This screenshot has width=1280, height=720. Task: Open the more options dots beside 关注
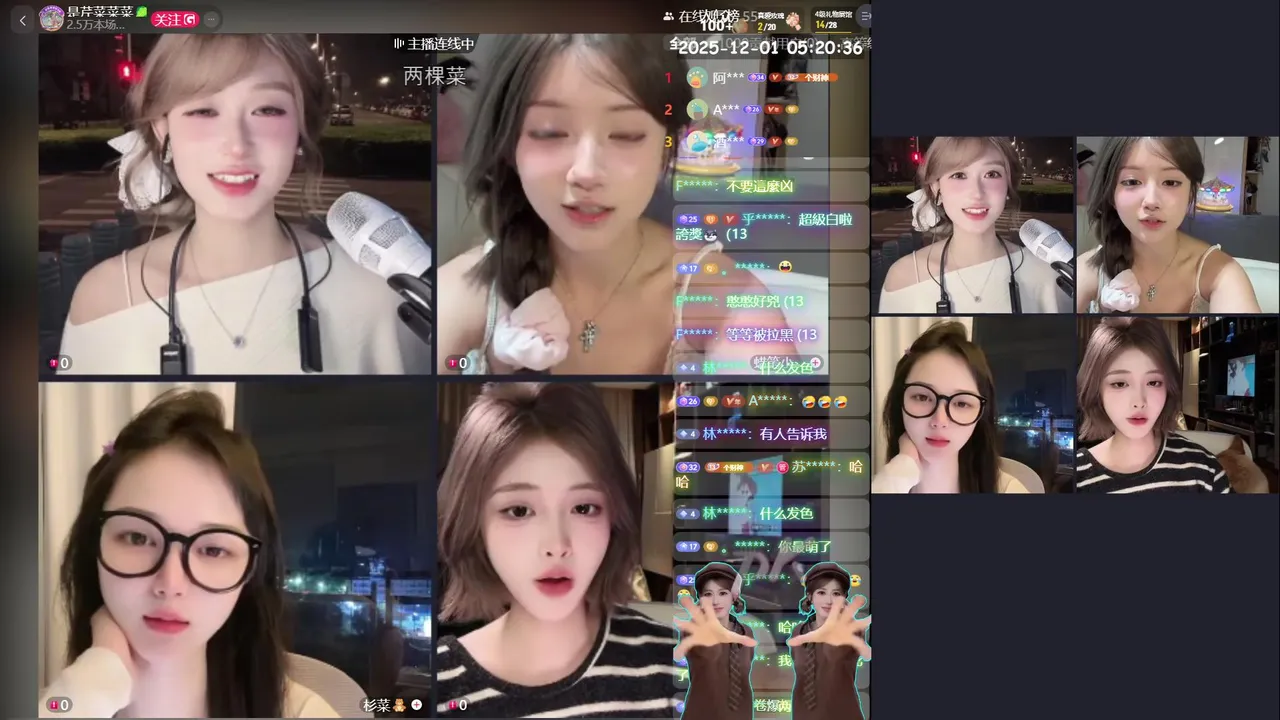tap(211, 19)
